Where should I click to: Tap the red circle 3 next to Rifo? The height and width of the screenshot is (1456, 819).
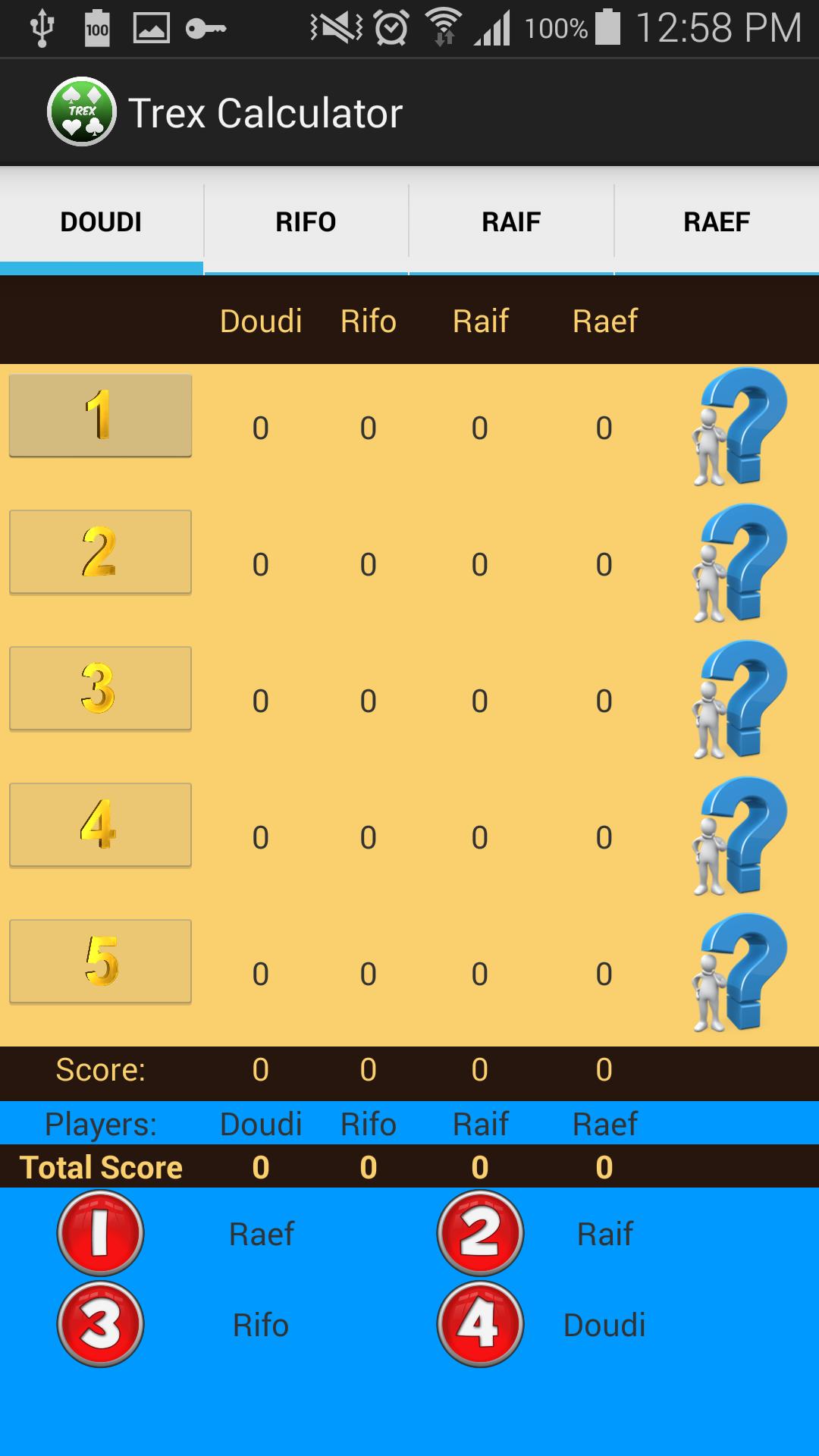pyautogui.click(x=99, y=1326)
